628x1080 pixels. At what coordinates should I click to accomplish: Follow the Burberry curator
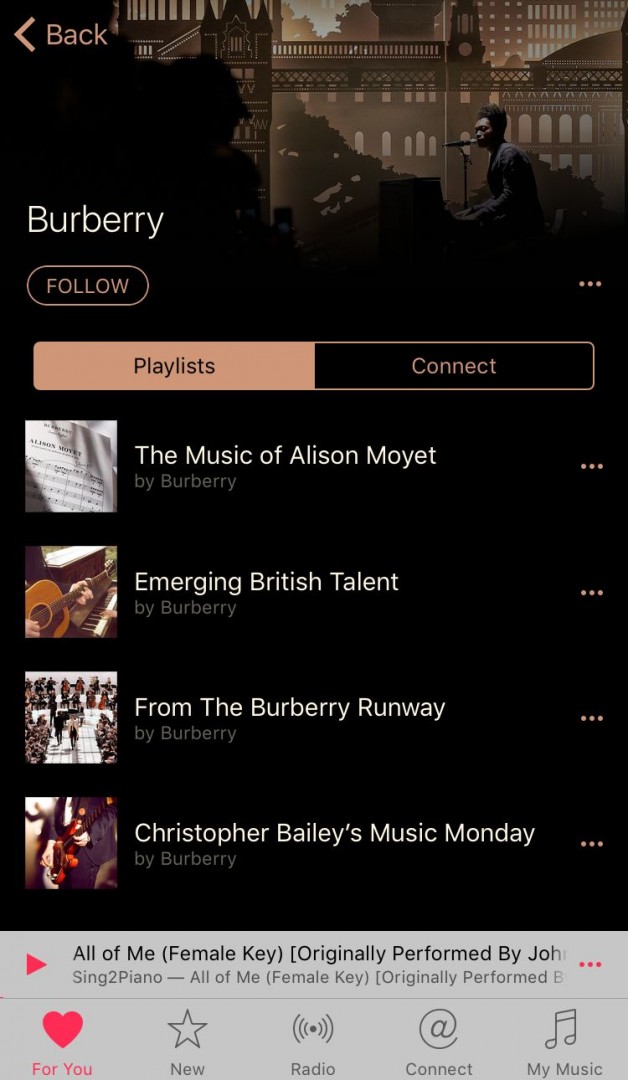(88, 286)
